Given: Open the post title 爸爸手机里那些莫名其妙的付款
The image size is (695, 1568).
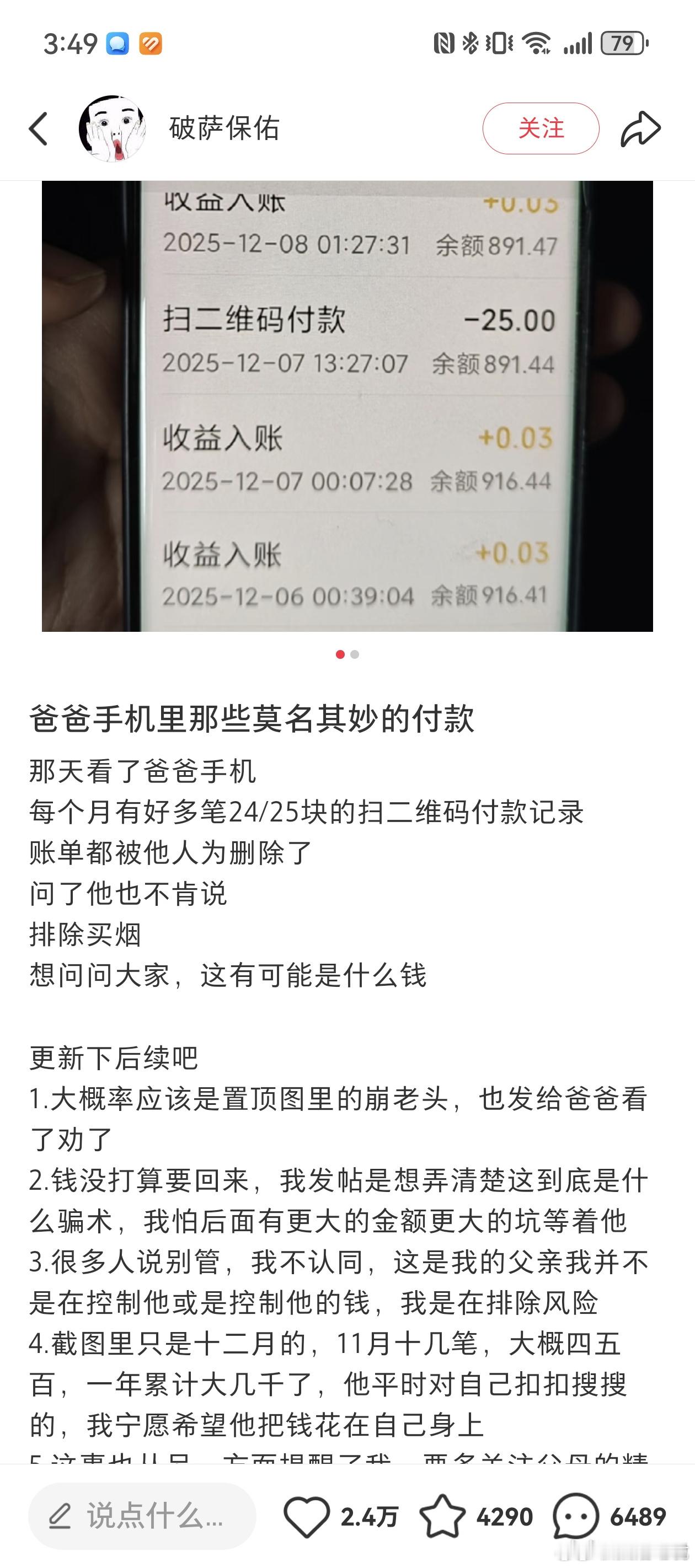Looking at the screenshot, I should click(x=254, y=721).
